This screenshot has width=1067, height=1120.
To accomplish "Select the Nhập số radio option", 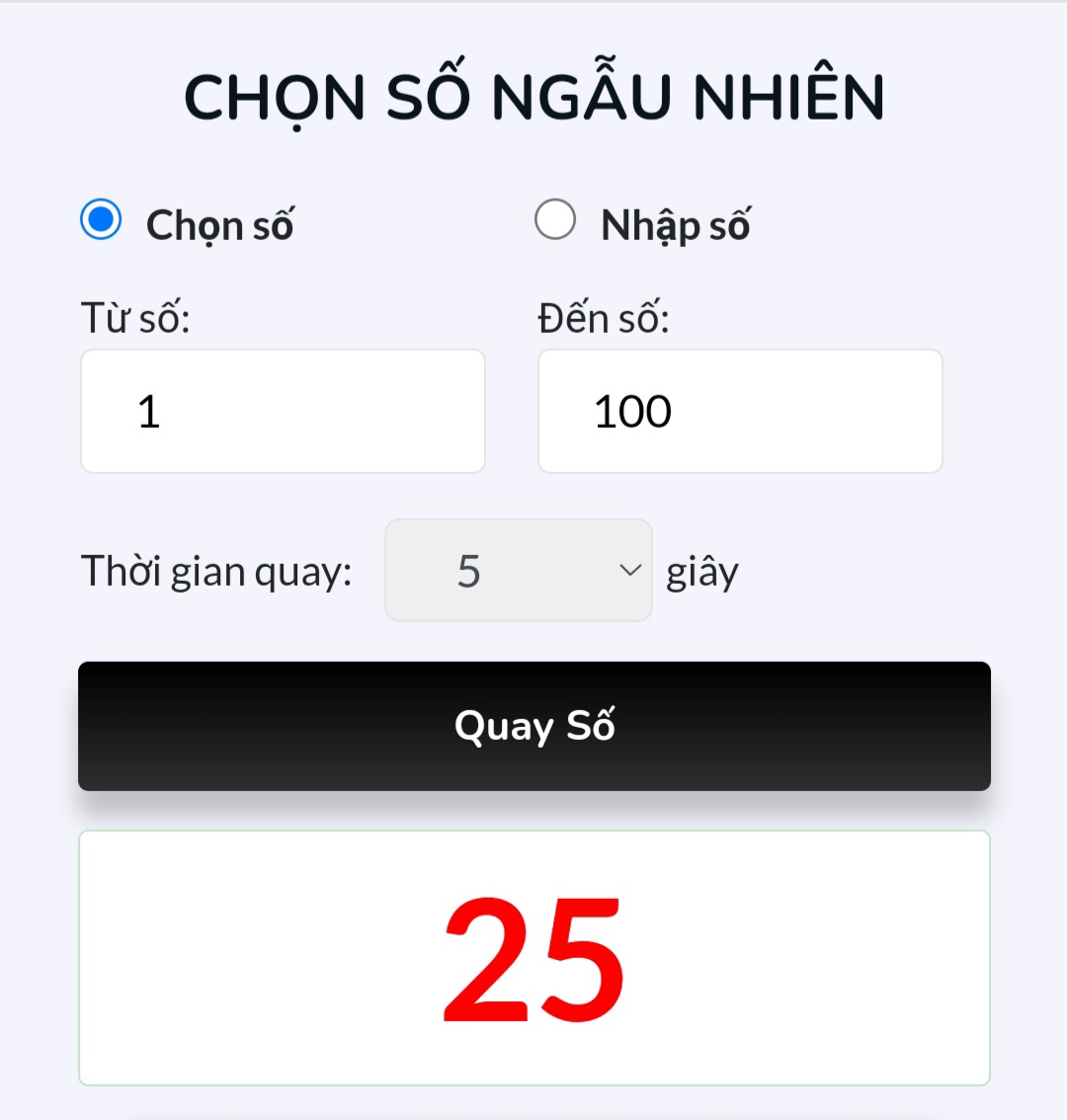I will click(555, 219).
